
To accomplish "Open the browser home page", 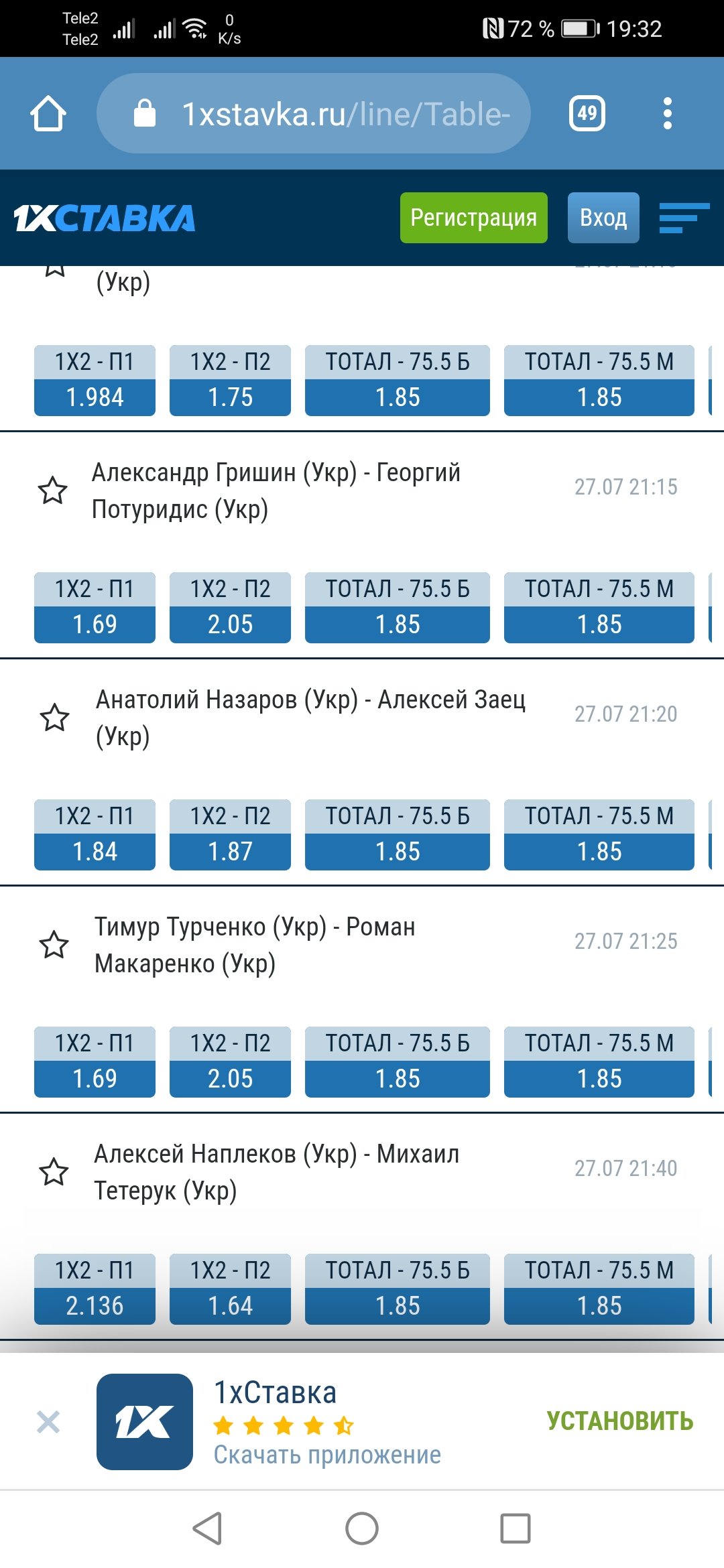I will tap(48, 113).
